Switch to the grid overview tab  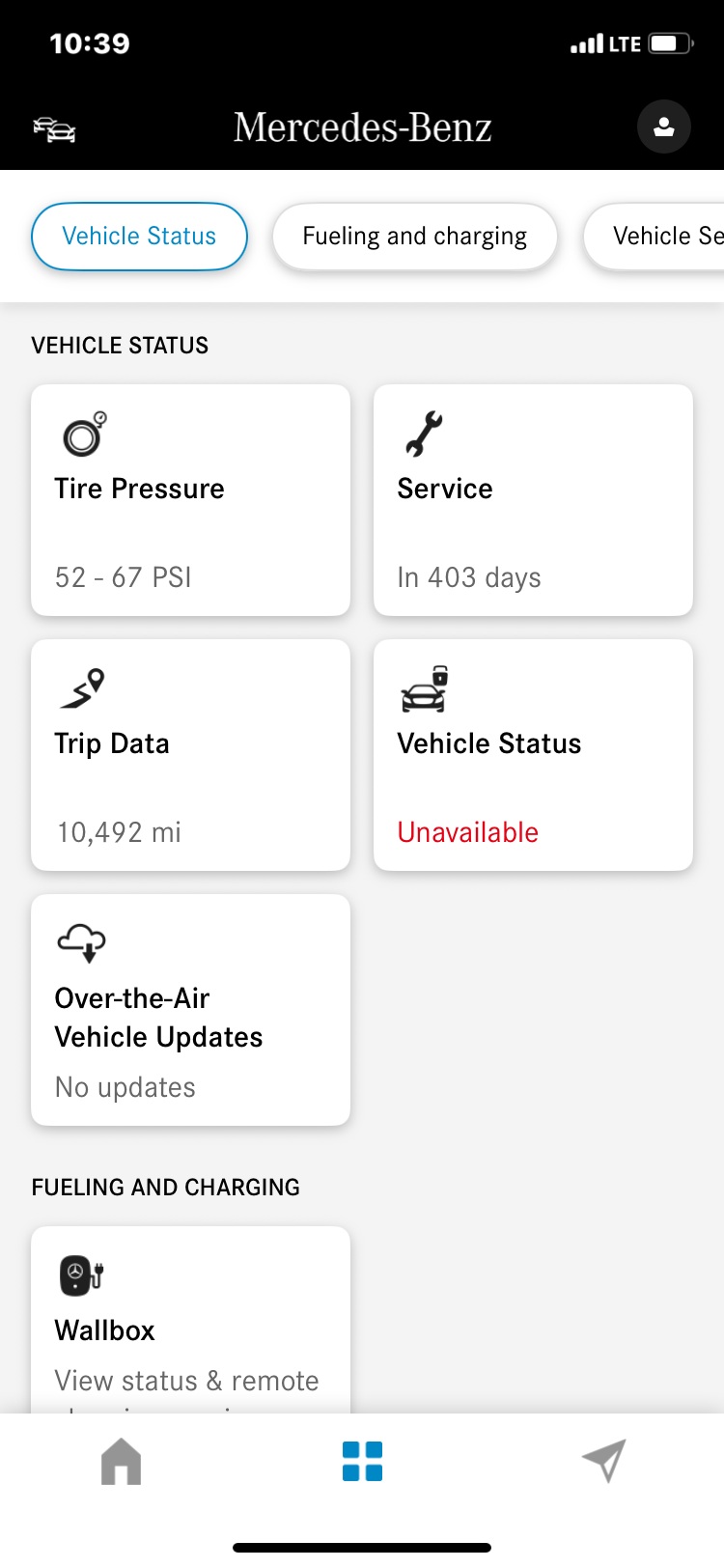pyautogui.click(x=362, y=1461)
